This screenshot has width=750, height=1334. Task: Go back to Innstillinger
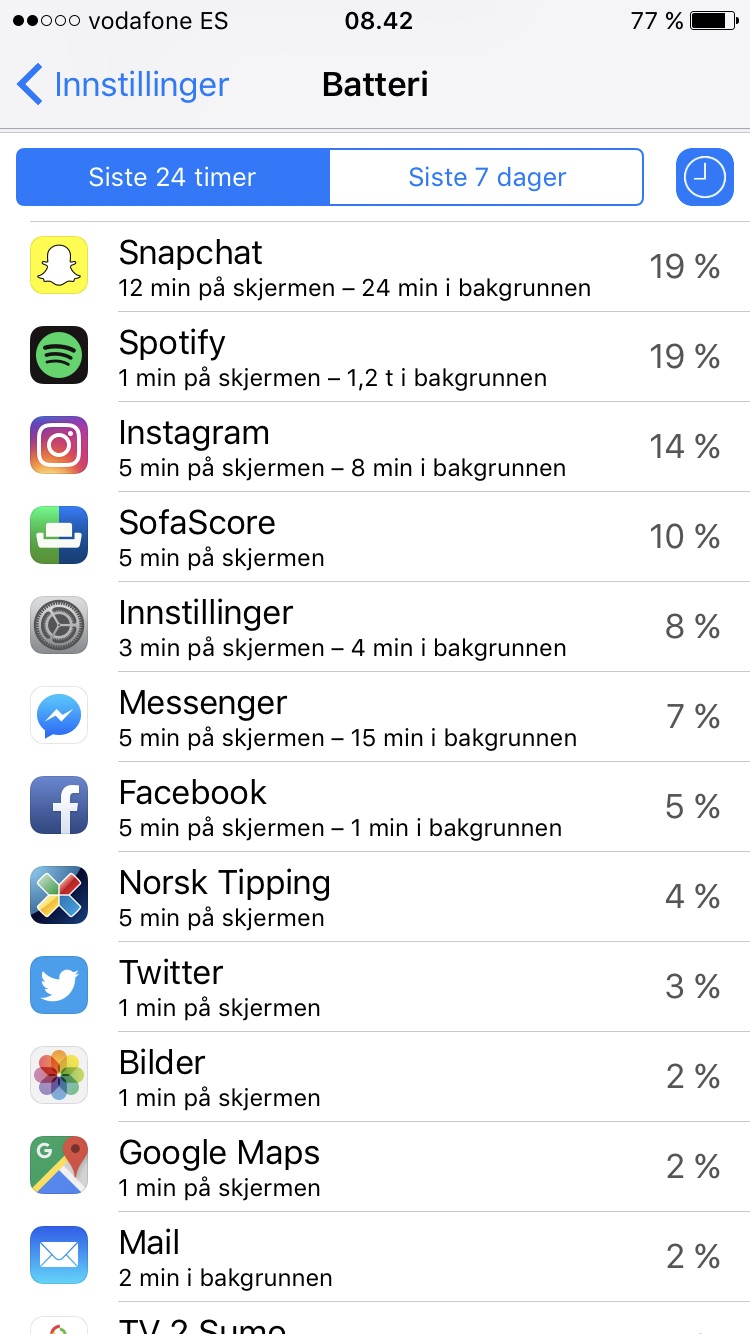coord(124,85)
